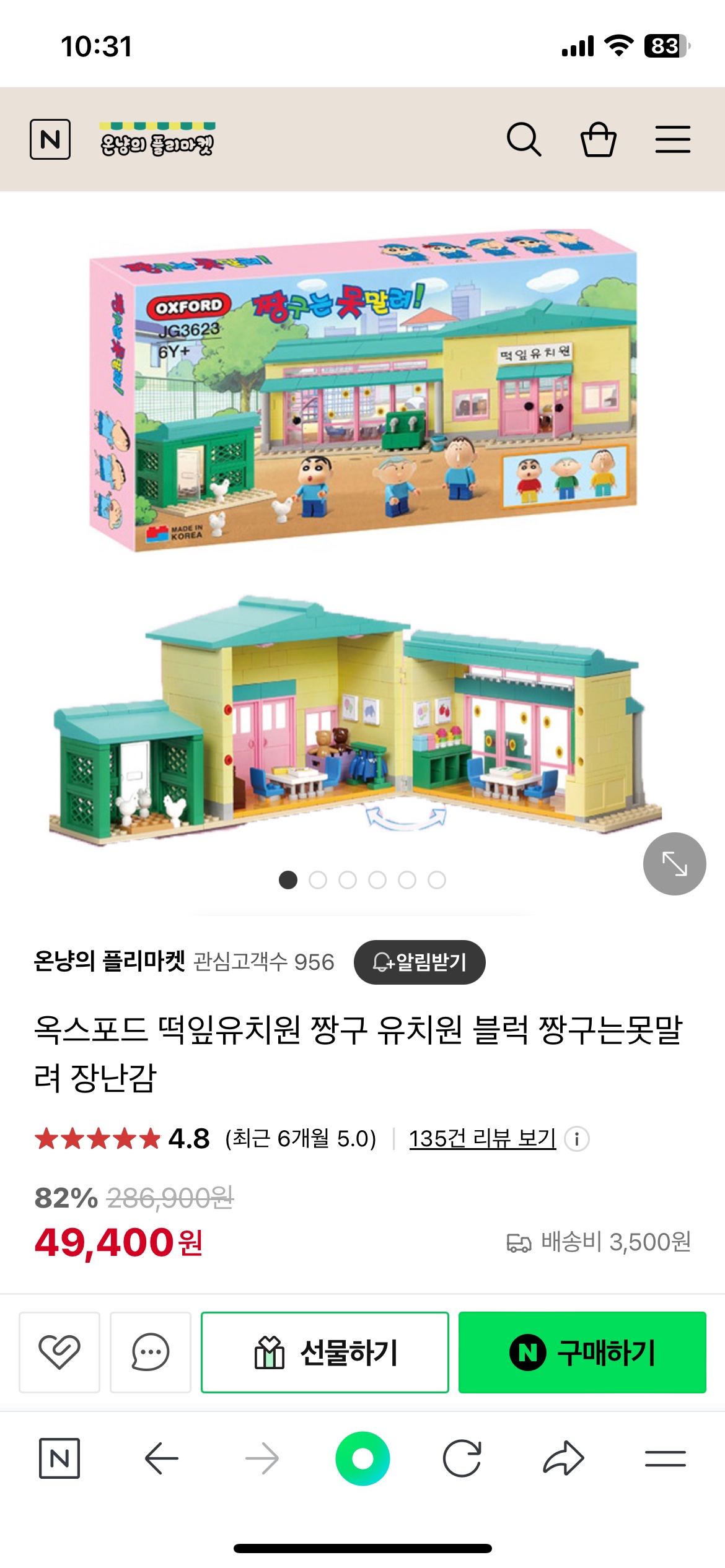Screen dimensions: 725x1568
Task: Open the chat inquiry speech bubble
Action: (x=151, y=1352)
